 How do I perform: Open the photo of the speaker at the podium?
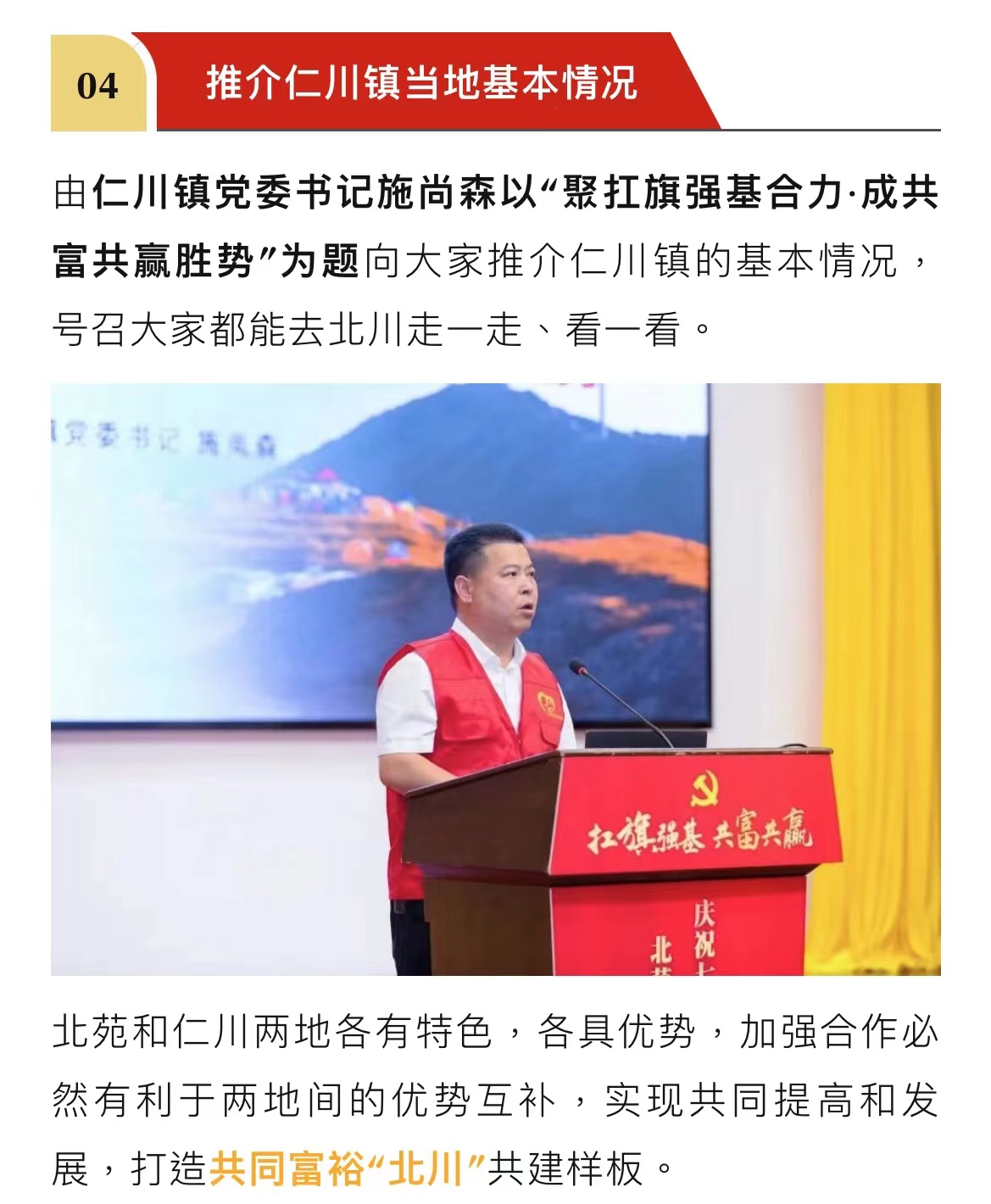click(x=495, y=678)
